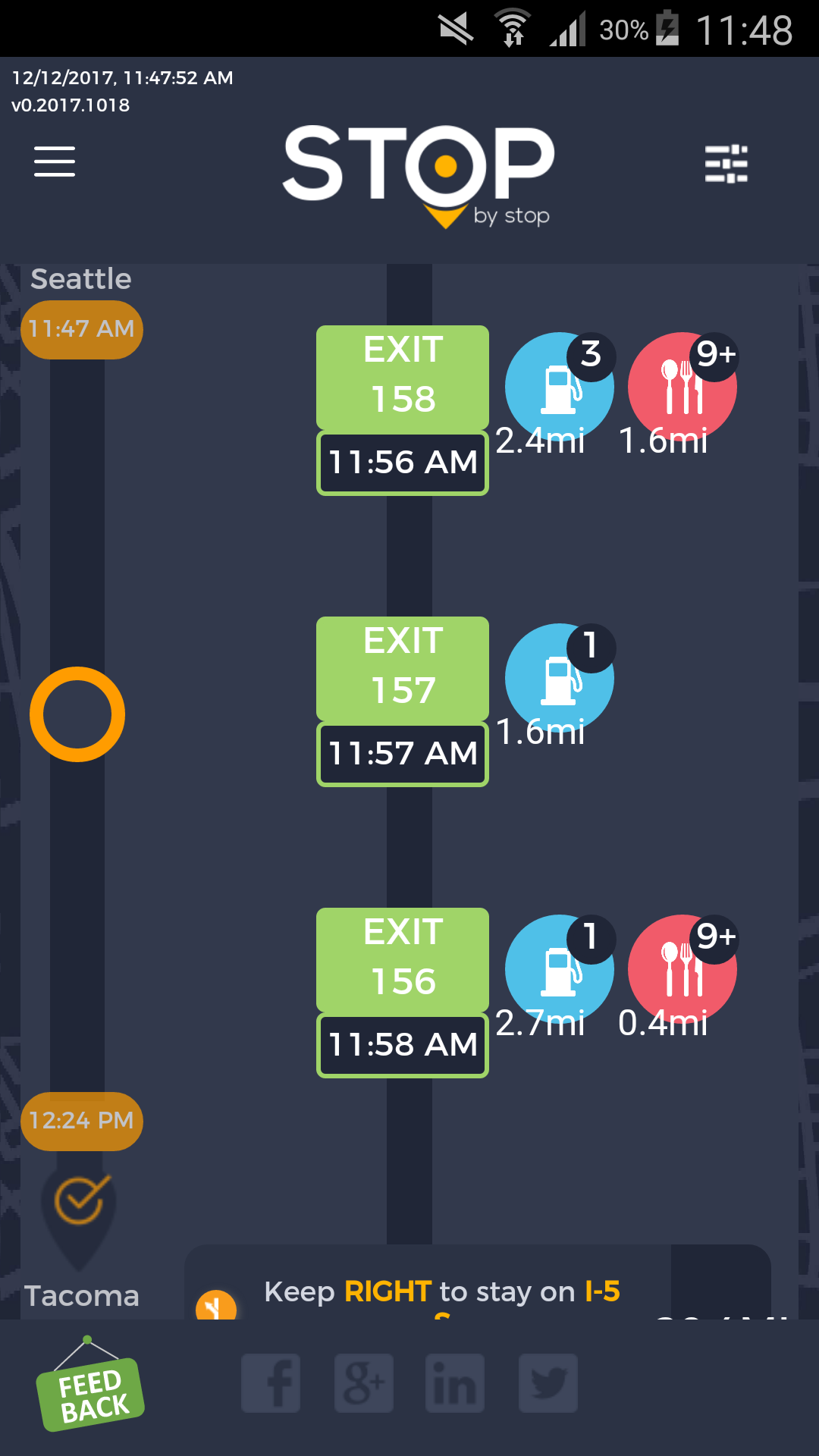Tap the orange current position marker

coord(77,714)
